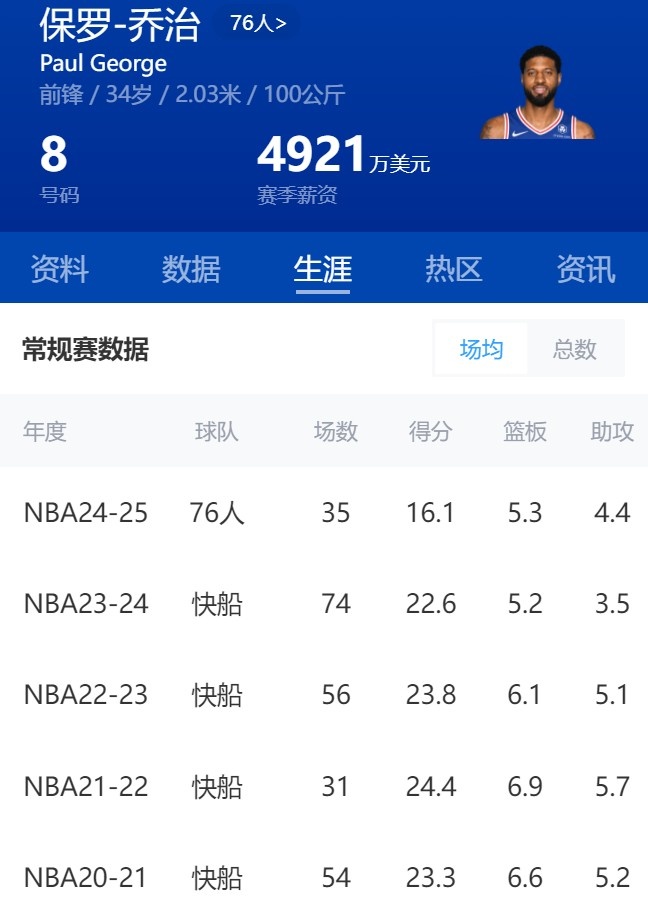Switch to the 资料 tab
Image resolution: width=648 pixels, height=905 pixels.
(59, 269)
